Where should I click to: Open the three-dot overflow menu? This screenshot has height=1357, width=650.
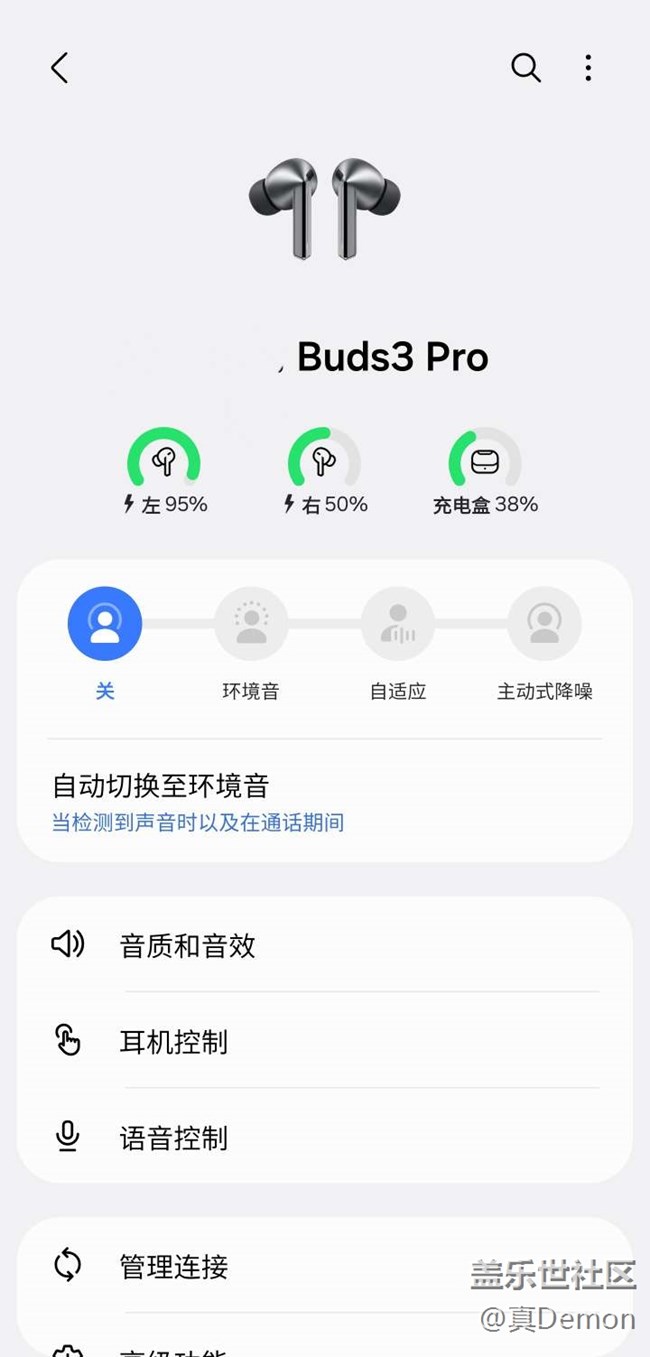tap(588, 68)
